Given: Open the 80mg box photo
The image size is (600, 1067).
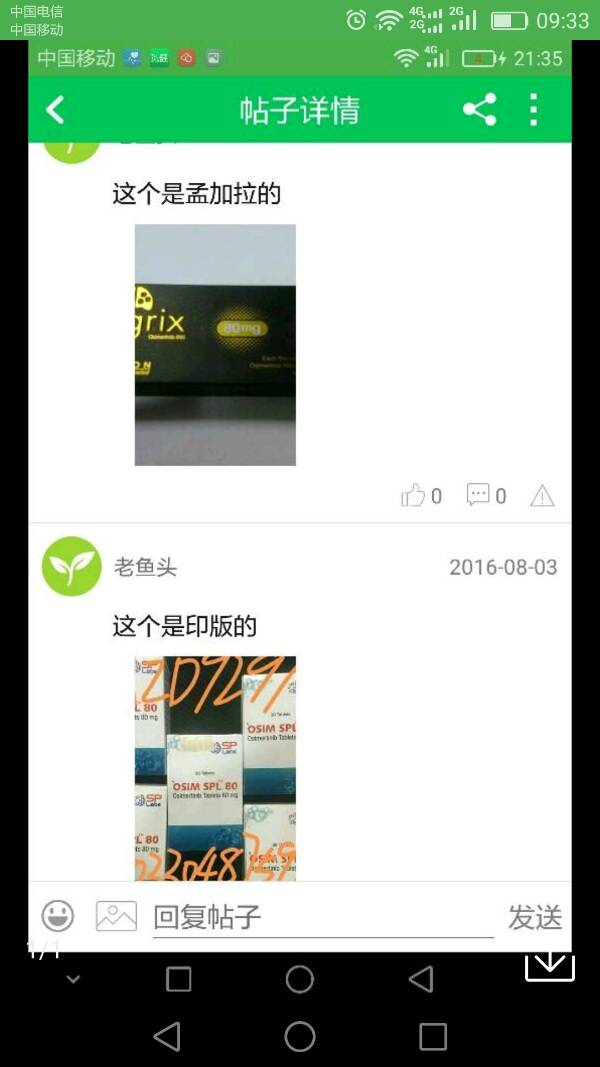Looking at the screenshot, I should (215, 345).
